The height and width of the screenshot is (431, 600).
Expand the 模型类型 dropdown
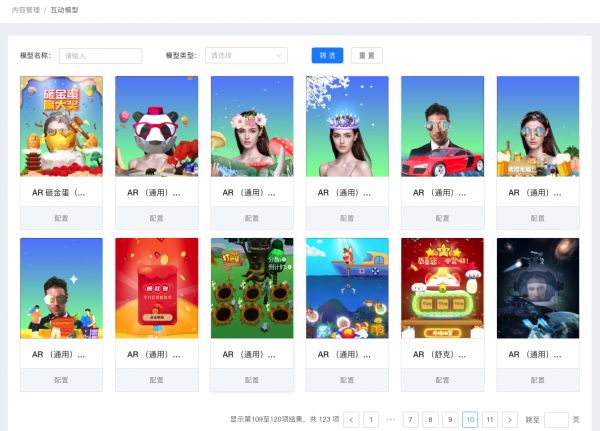[x=246, y=56]
